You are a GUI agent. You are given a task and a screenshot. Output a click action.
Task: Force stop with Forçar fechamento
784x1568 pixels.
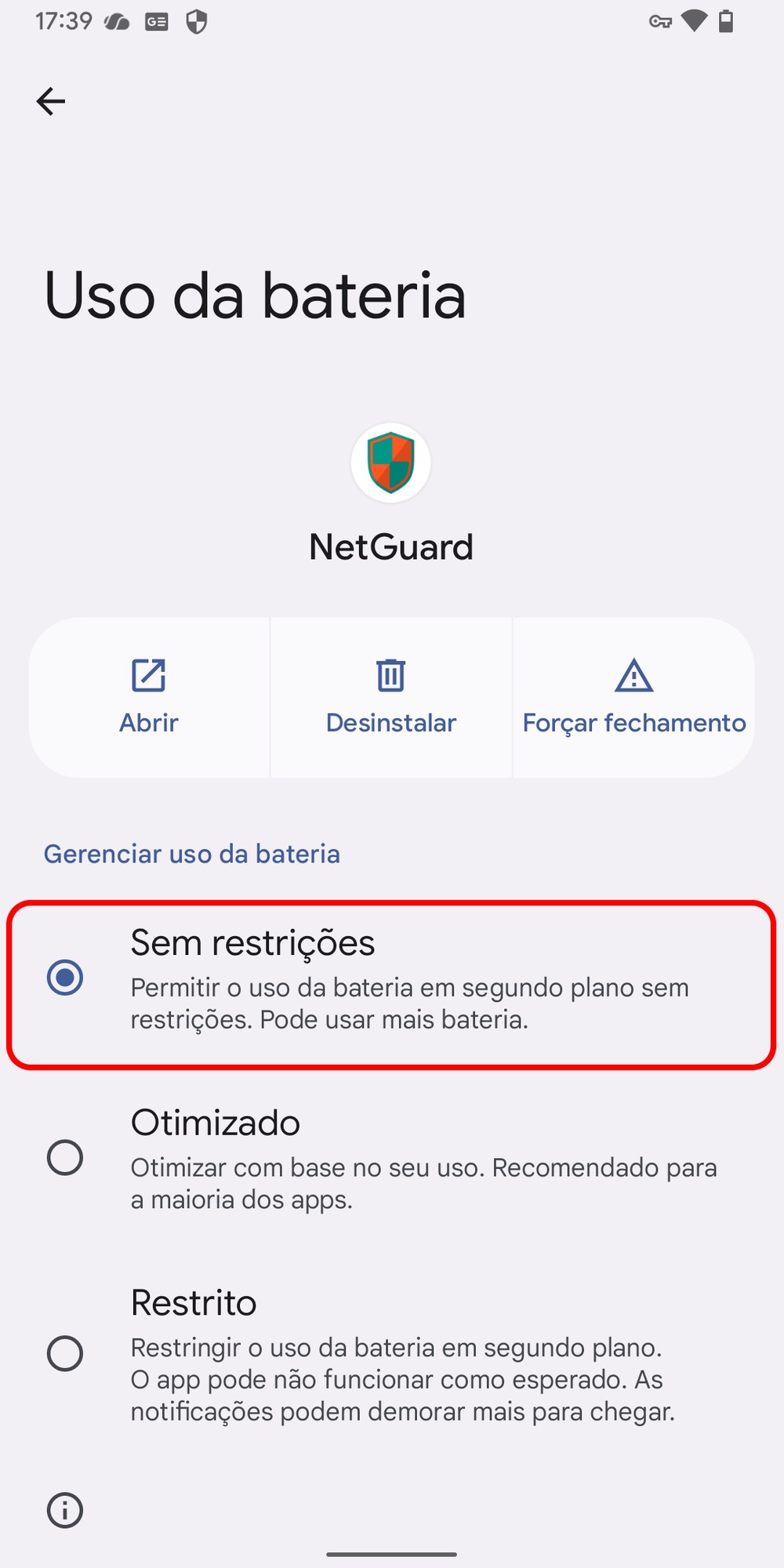coord(633,697)
